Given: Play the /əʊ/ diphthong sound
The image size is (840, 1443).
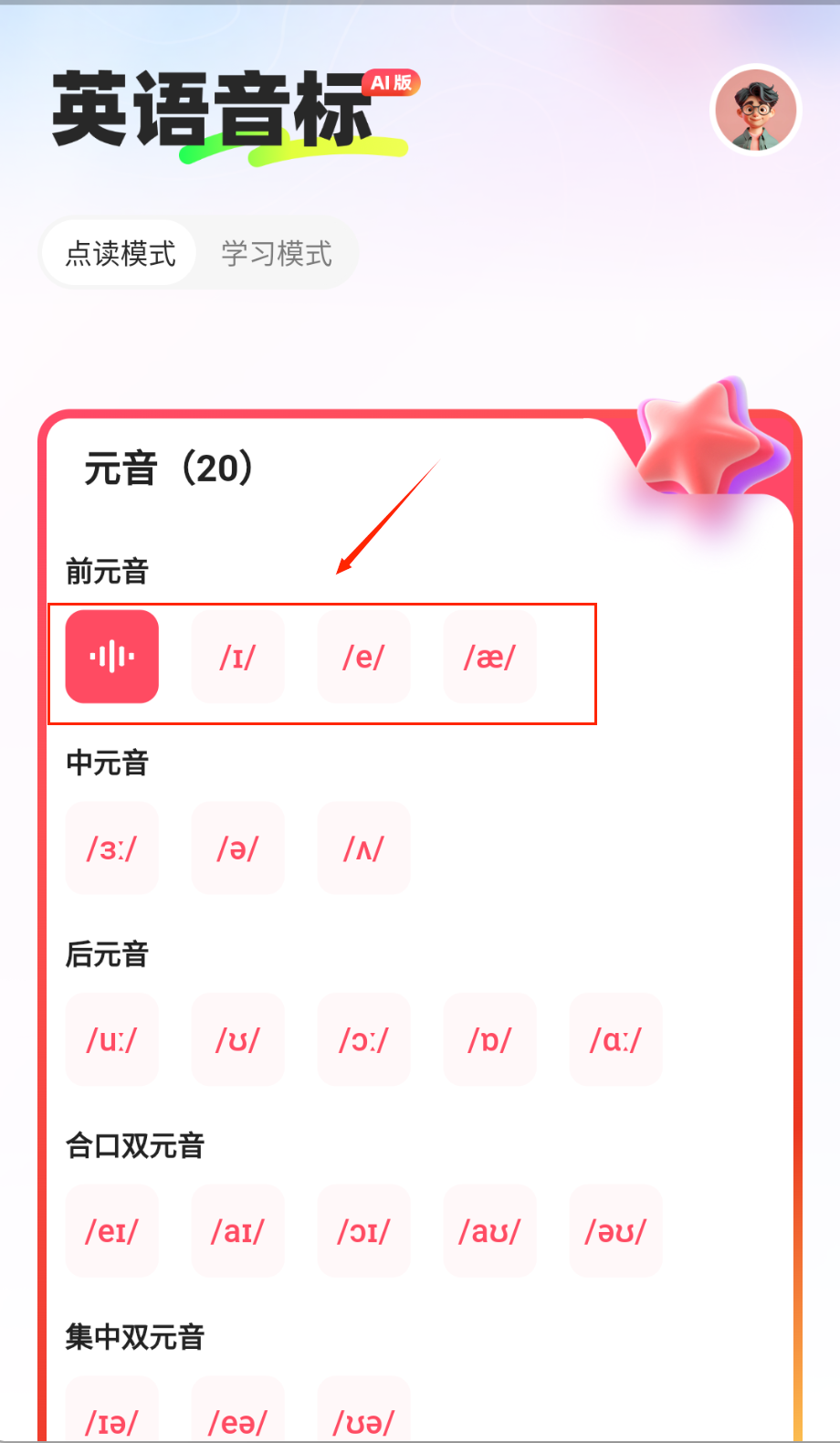Looking at the screenshot, I should point(615,1231).
